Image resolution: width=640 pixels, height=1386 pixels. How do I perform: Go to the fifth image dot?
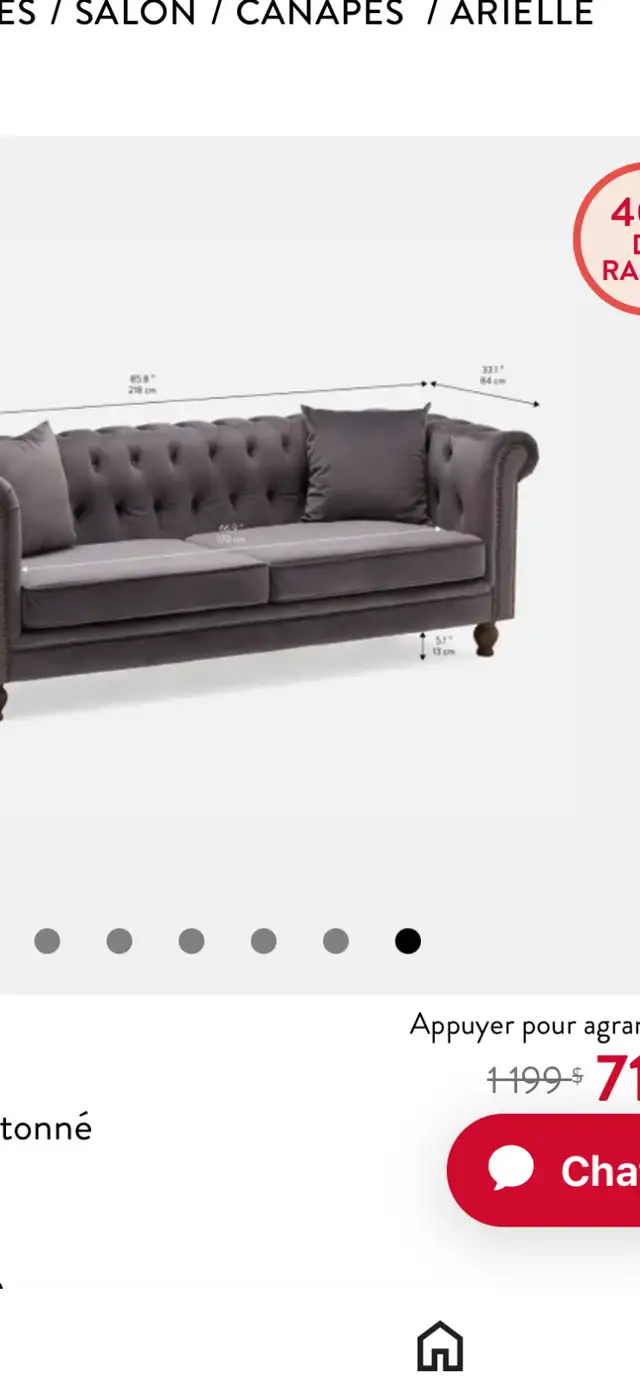[x=336, y=941]
